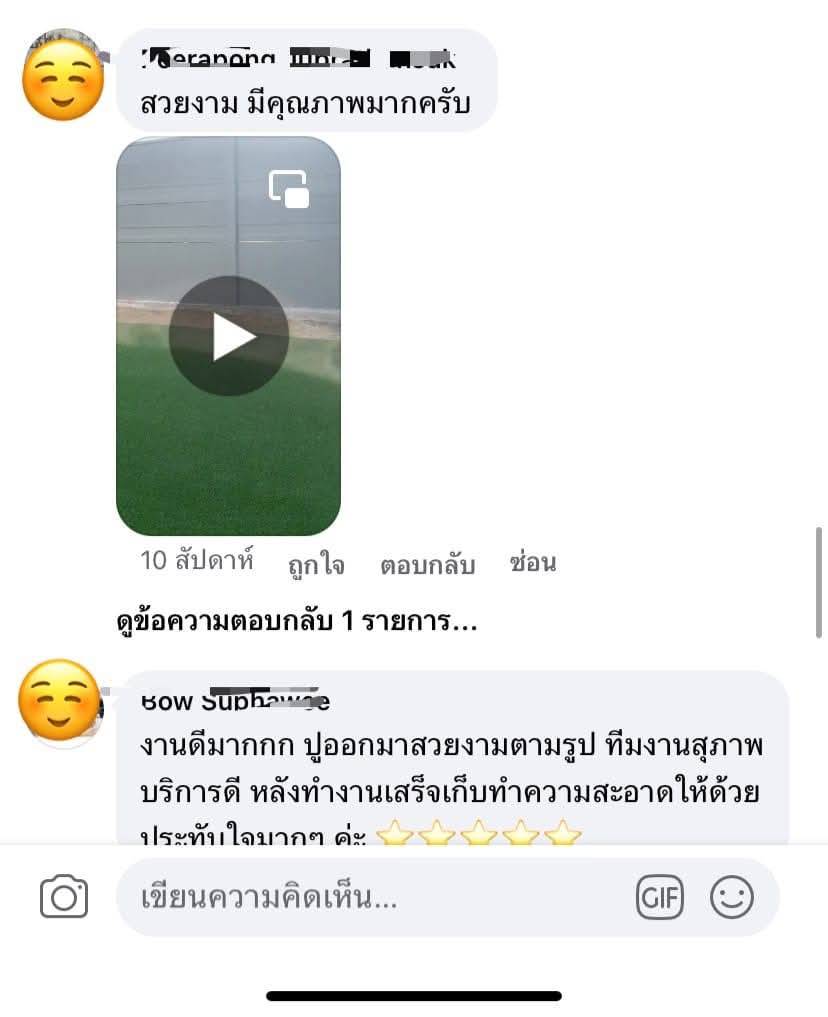The image size is (828, 1017).
Task: Play the video in the first comment
Action: coord(228,336)
